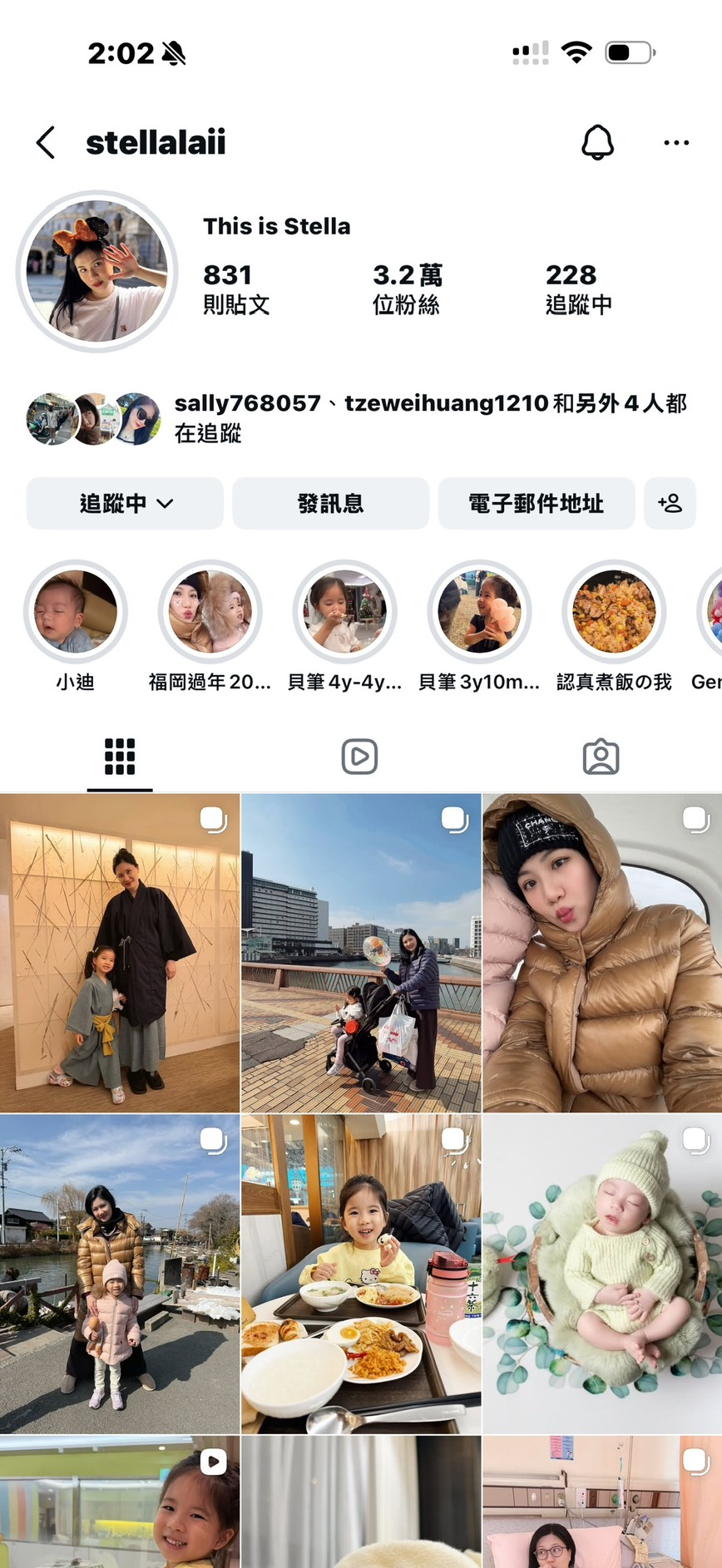Select the posts grid tab
The image size is (722, 1568).
point(120,757)
